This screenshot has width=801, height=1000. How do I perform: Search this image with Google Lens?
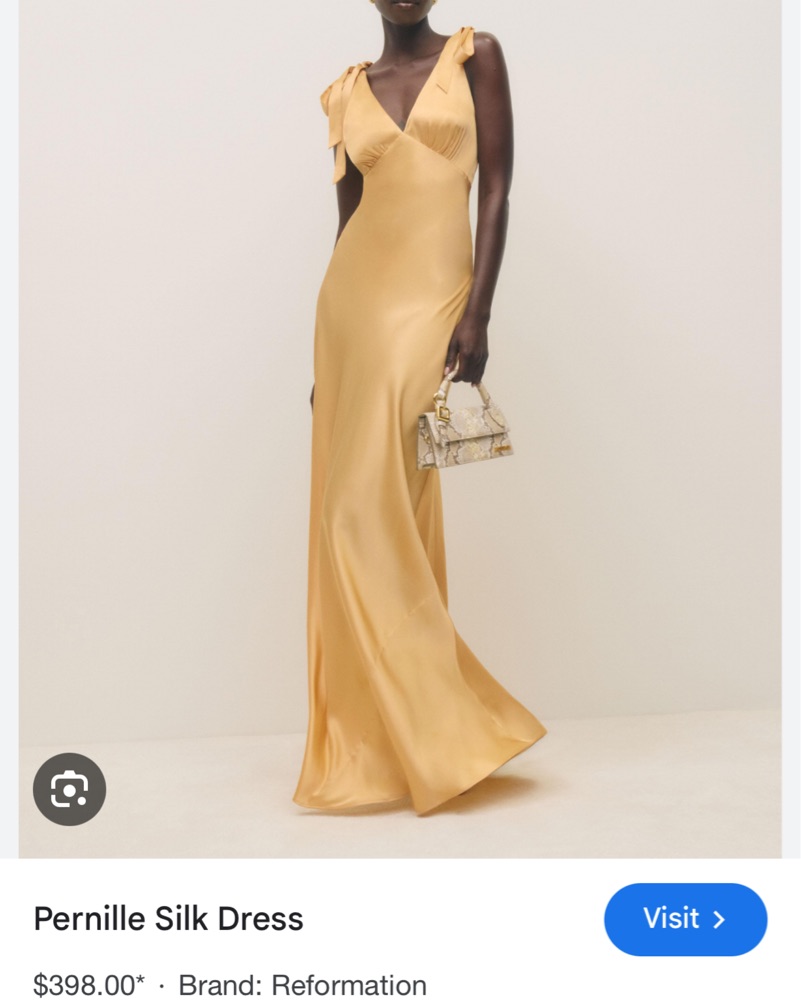(x=69, y=789)
